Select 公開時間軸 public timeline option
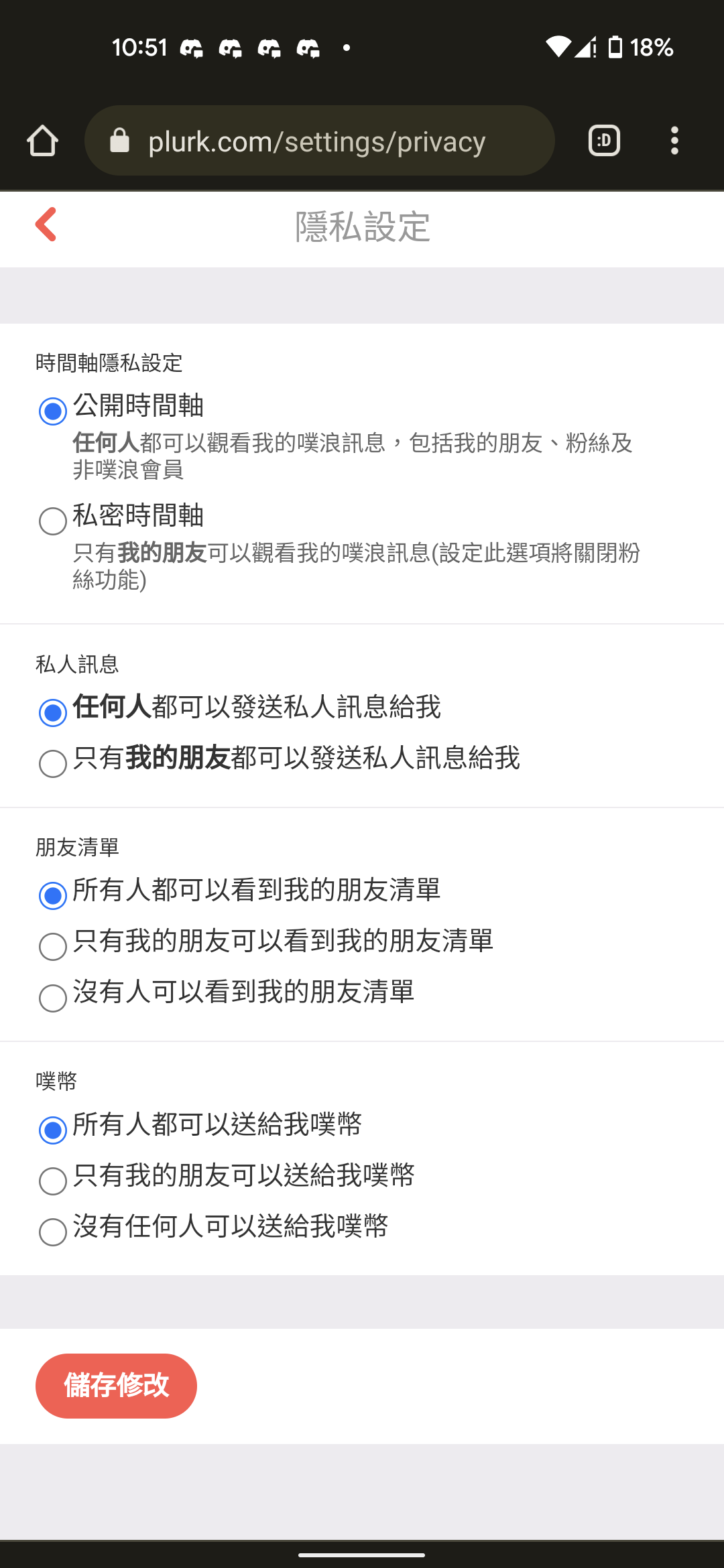 coord(53,411)
